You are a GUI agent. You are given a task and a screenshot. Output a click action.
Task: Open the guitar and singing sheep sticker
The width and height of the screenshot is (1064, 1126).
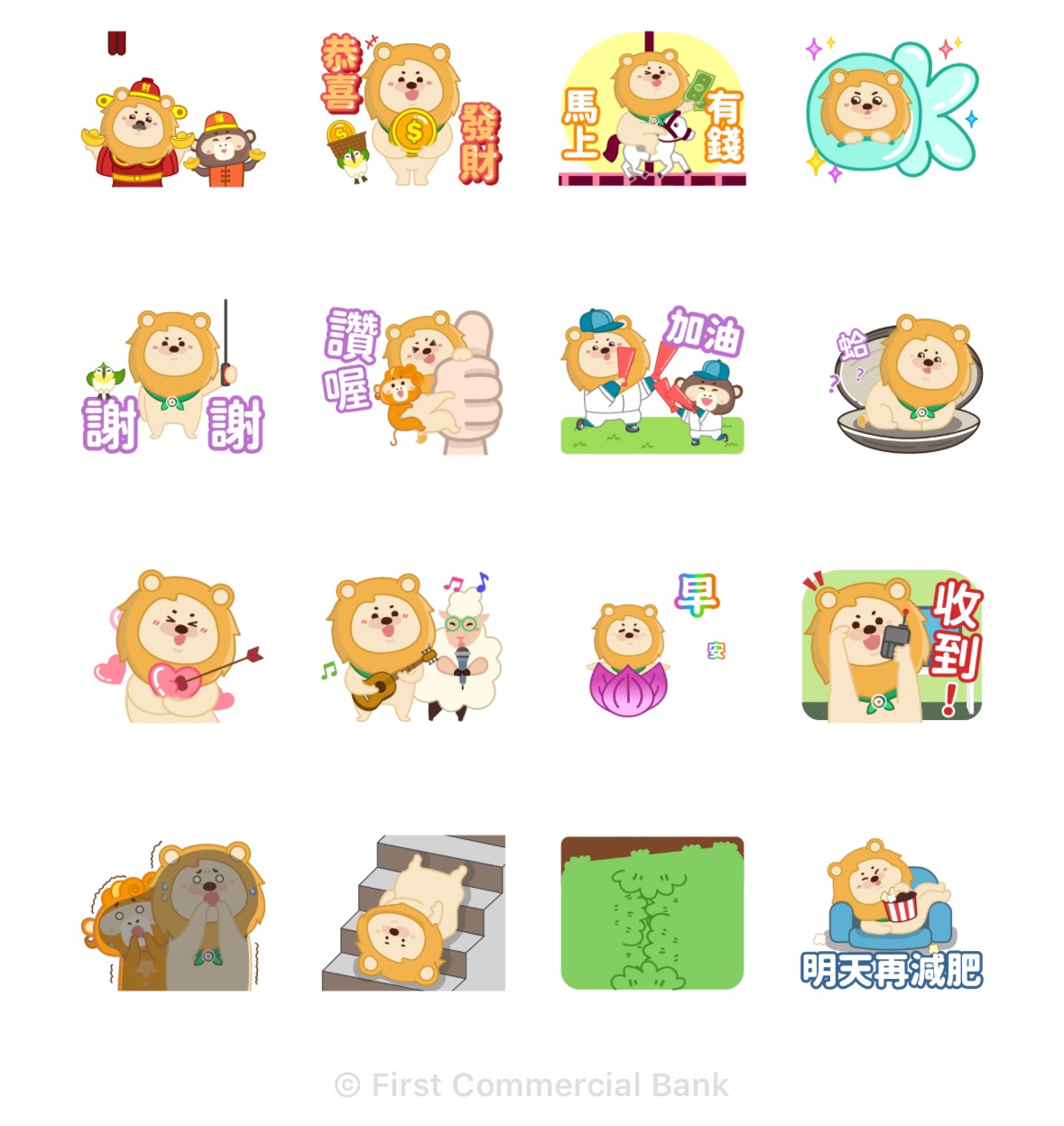point(412,646)
